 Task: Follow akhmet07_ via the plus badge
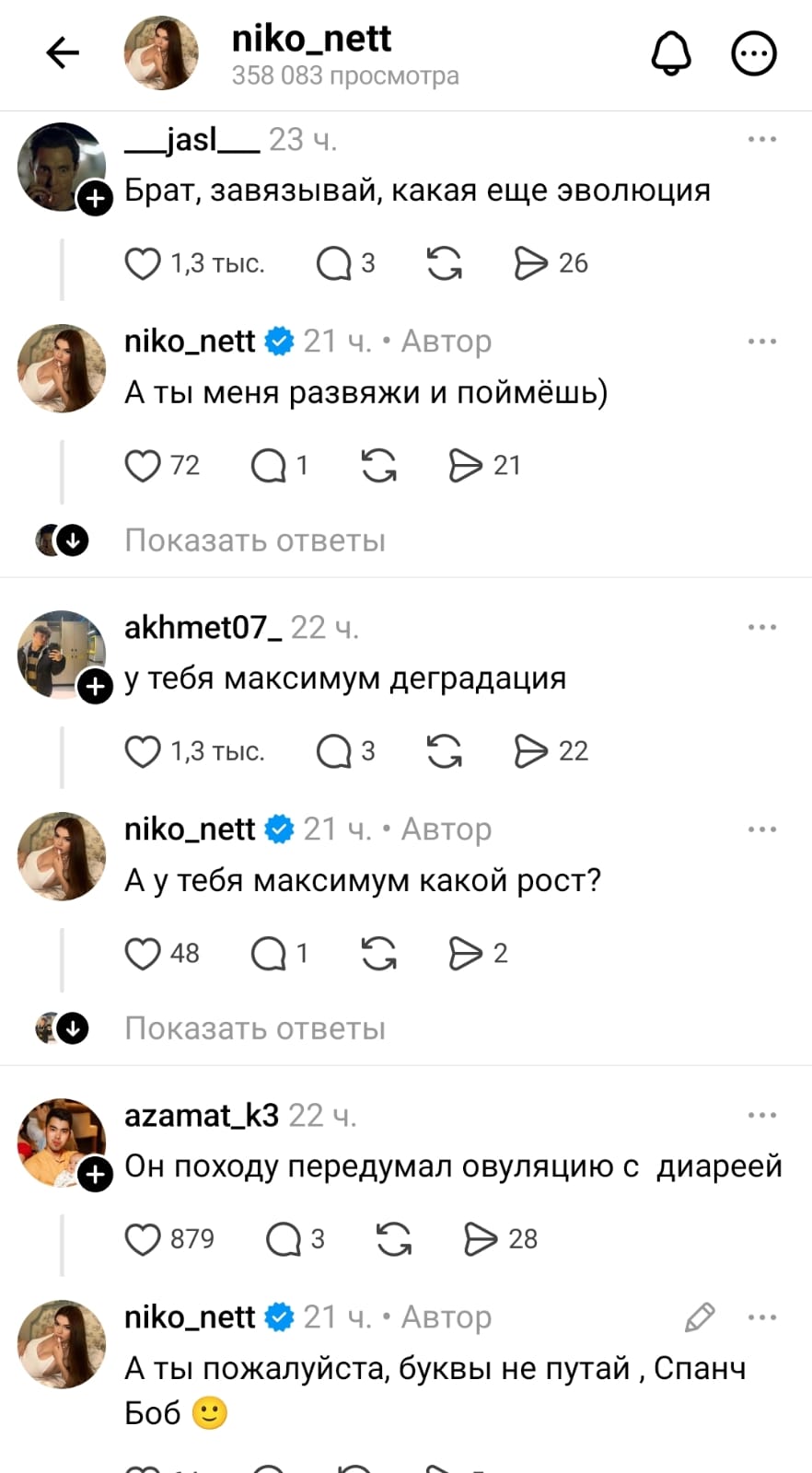click(95, 686)
